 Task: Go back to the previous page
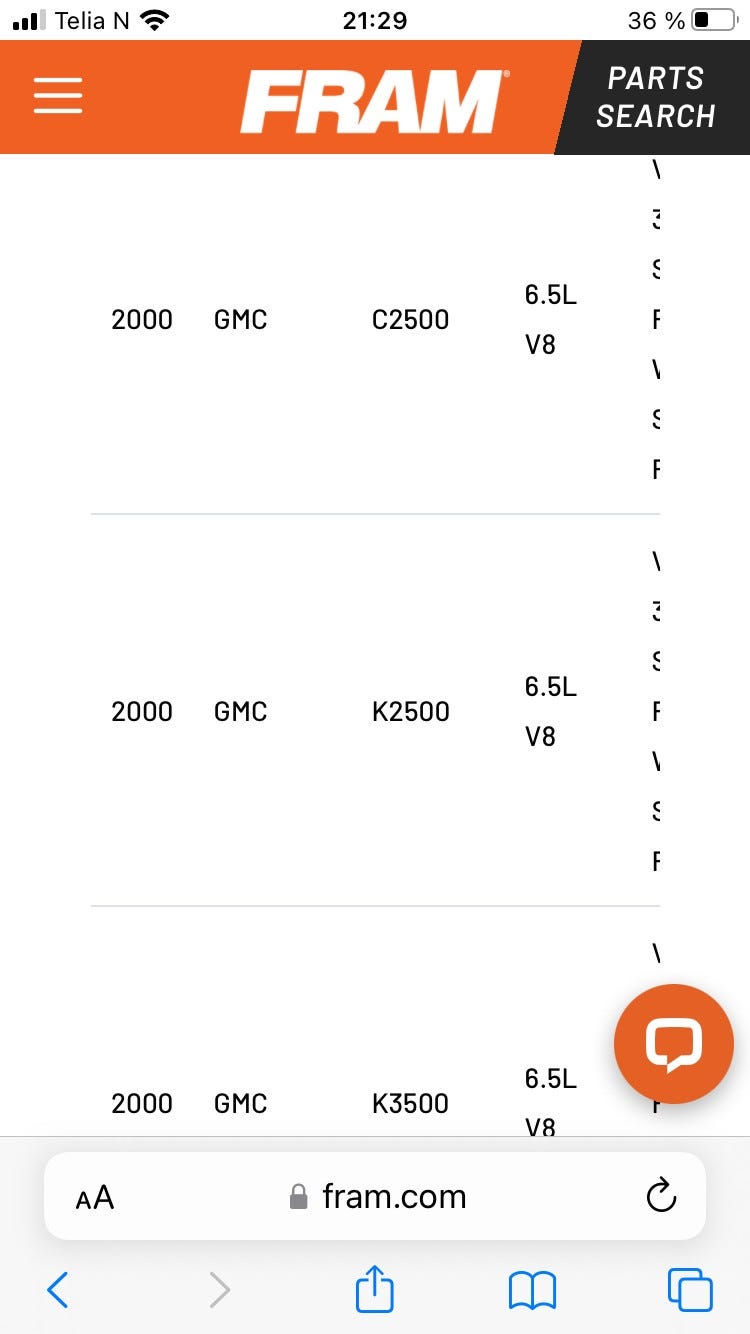(58, 1290)
